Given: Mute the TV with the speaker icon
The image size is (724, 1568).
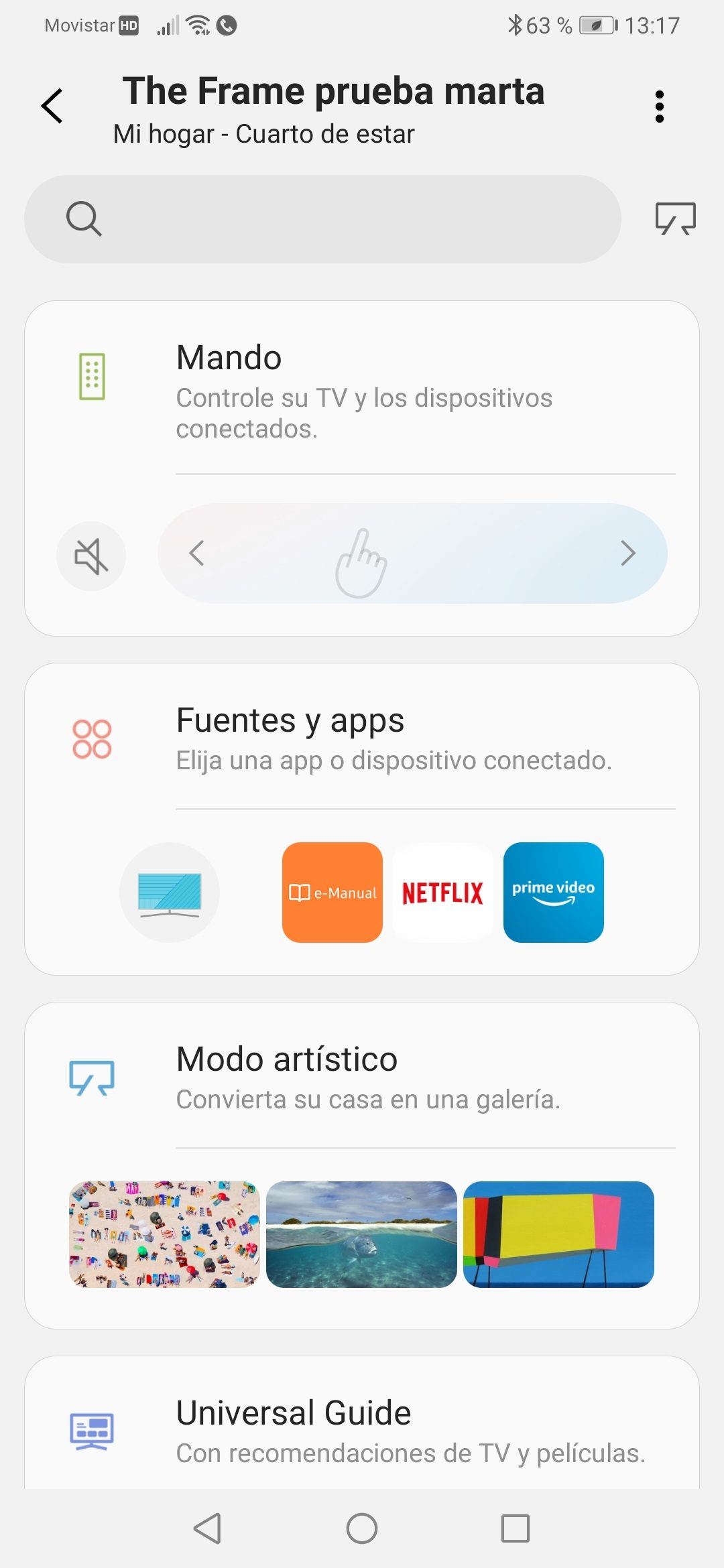Looking at the screenshot, I should pyautogui.click(x=91, y=556).
